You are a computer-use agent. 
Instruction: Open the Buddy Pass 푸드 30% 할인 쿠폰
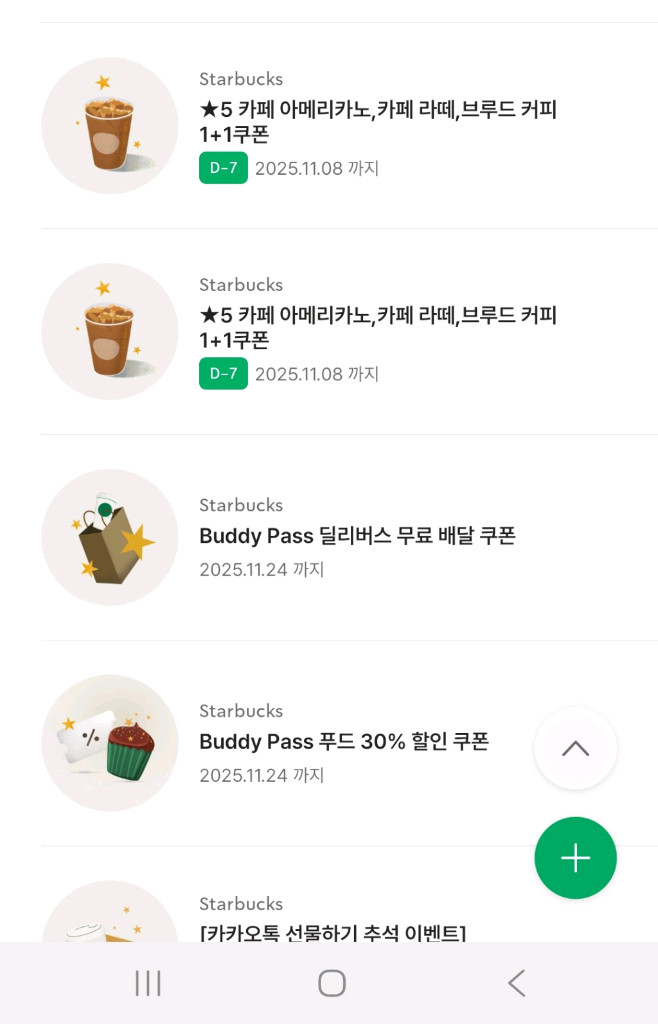(343, 742)
